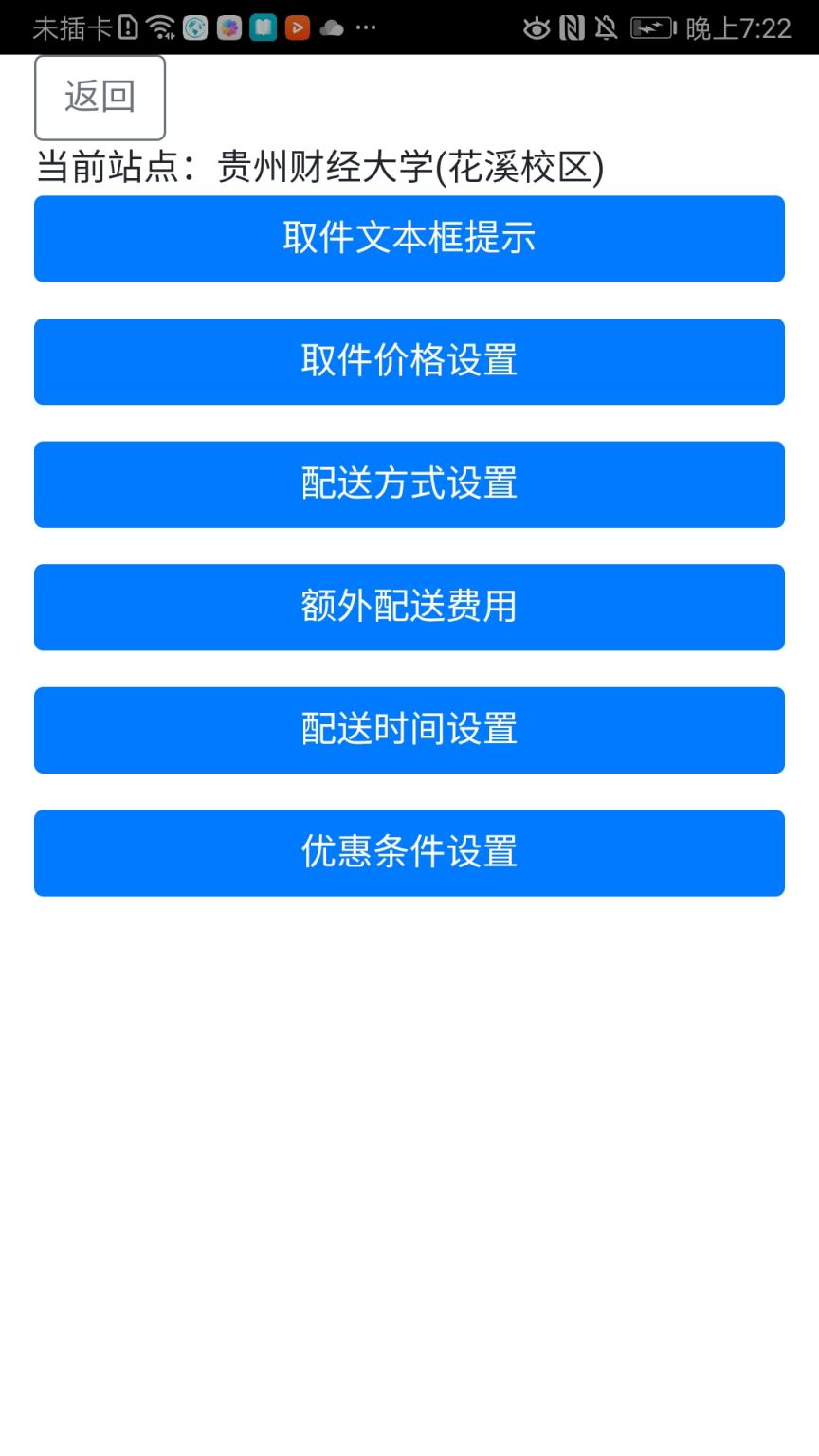
Task: Tap the charging battery indicator
Action: 652,28
